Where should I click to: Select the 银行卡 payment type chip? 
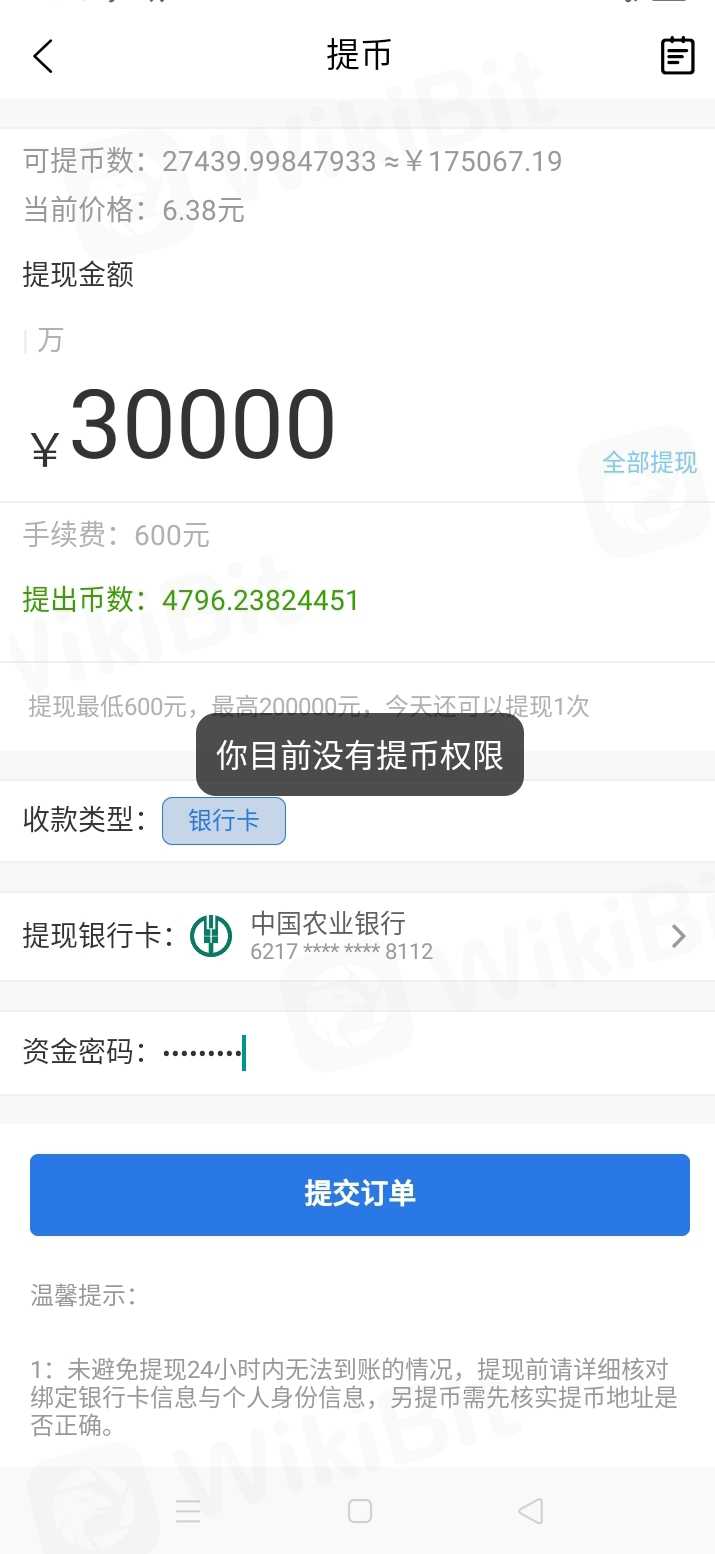(224, 821)
